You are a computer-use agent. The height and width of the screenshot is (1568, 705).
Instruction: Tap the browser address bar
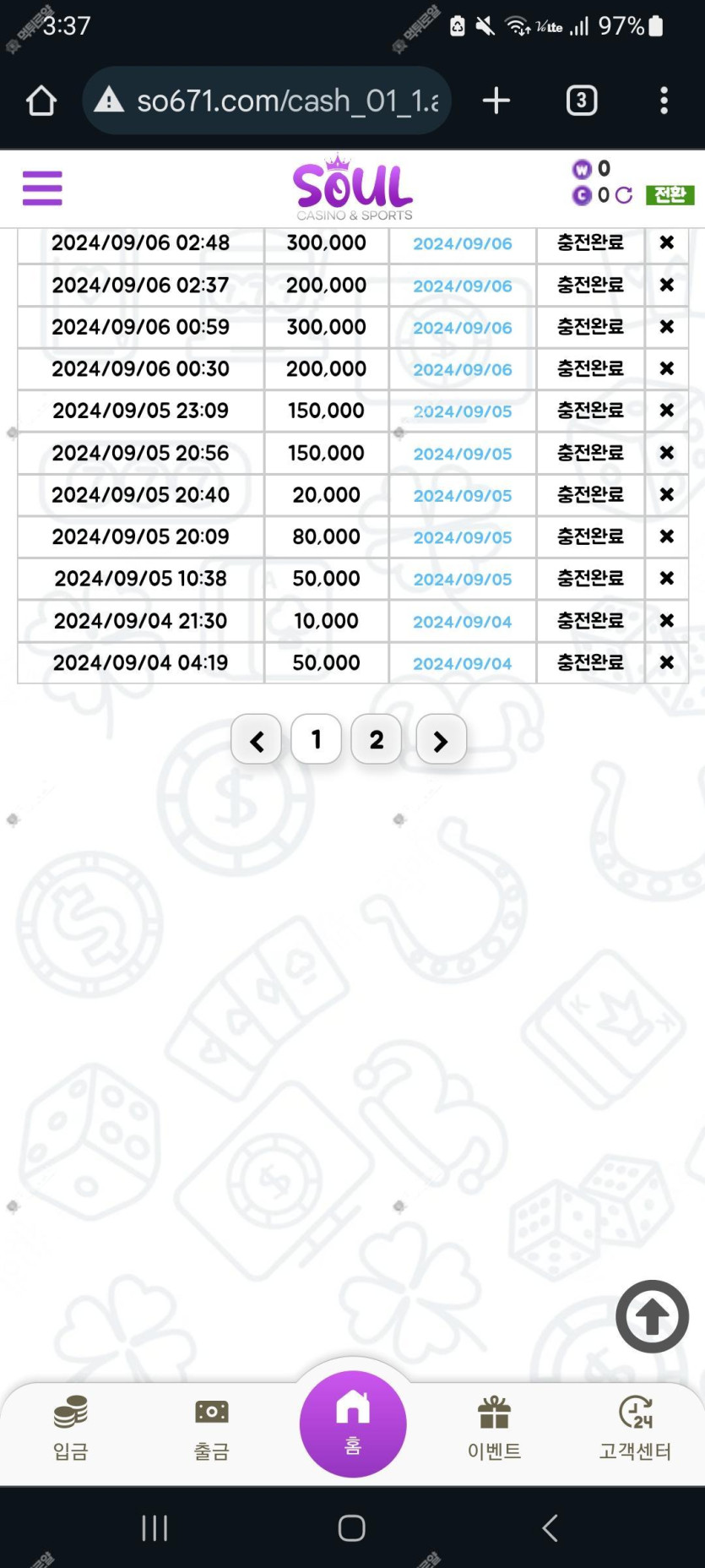tap(267, 101)
